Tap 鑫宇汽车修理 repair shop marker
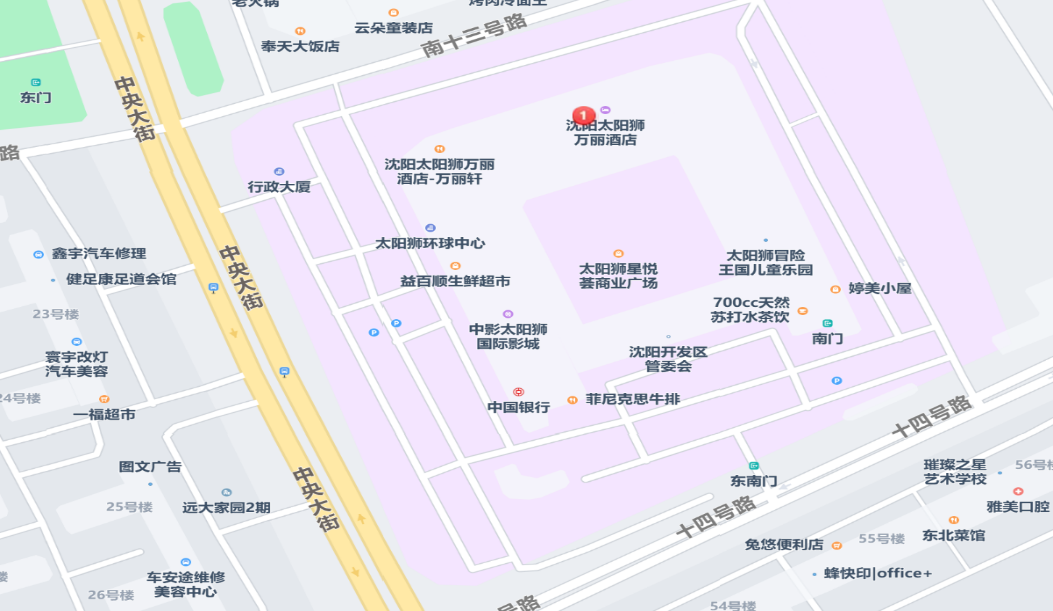 tap(39, 254)
